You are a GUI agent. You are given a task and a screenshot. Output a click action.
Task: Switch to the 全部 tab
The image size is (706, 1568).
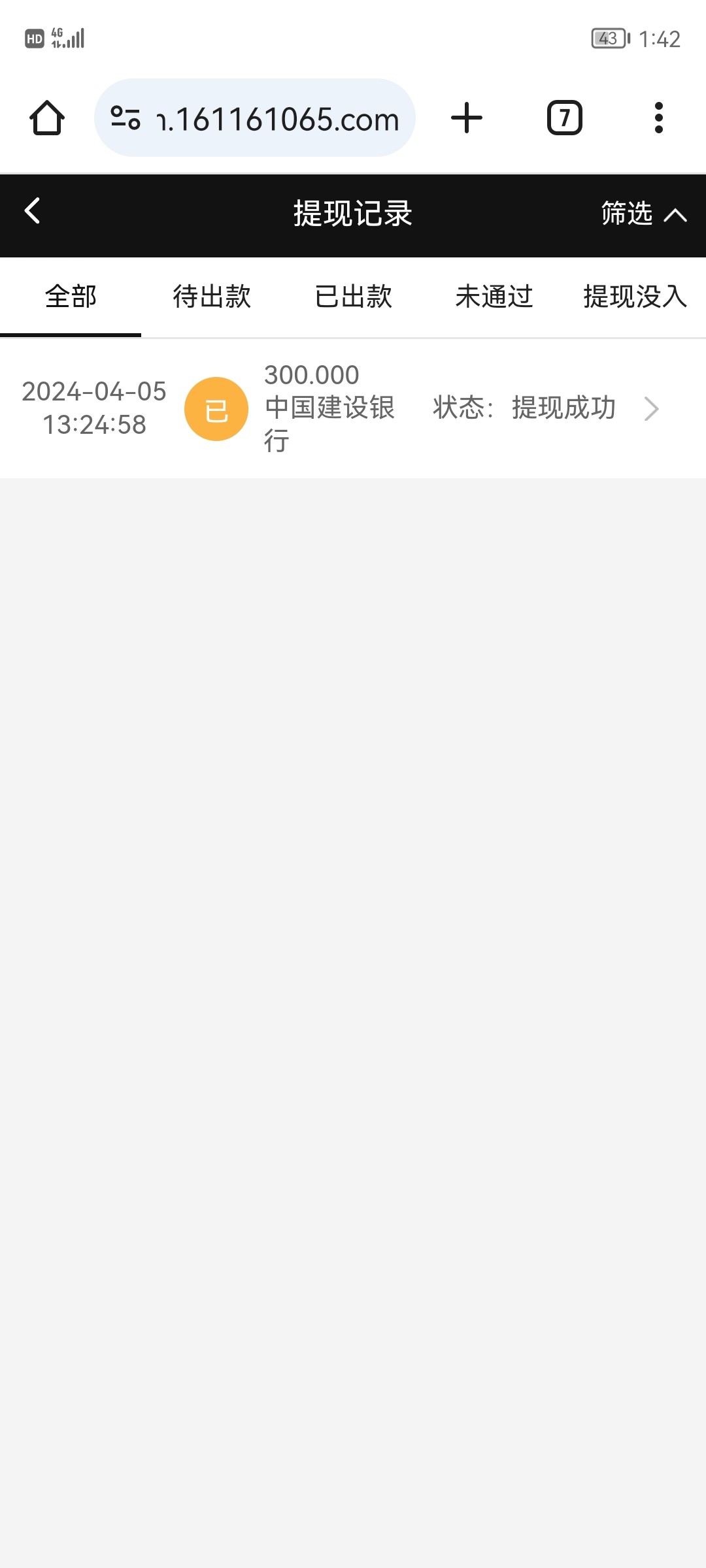click(71, 297)
